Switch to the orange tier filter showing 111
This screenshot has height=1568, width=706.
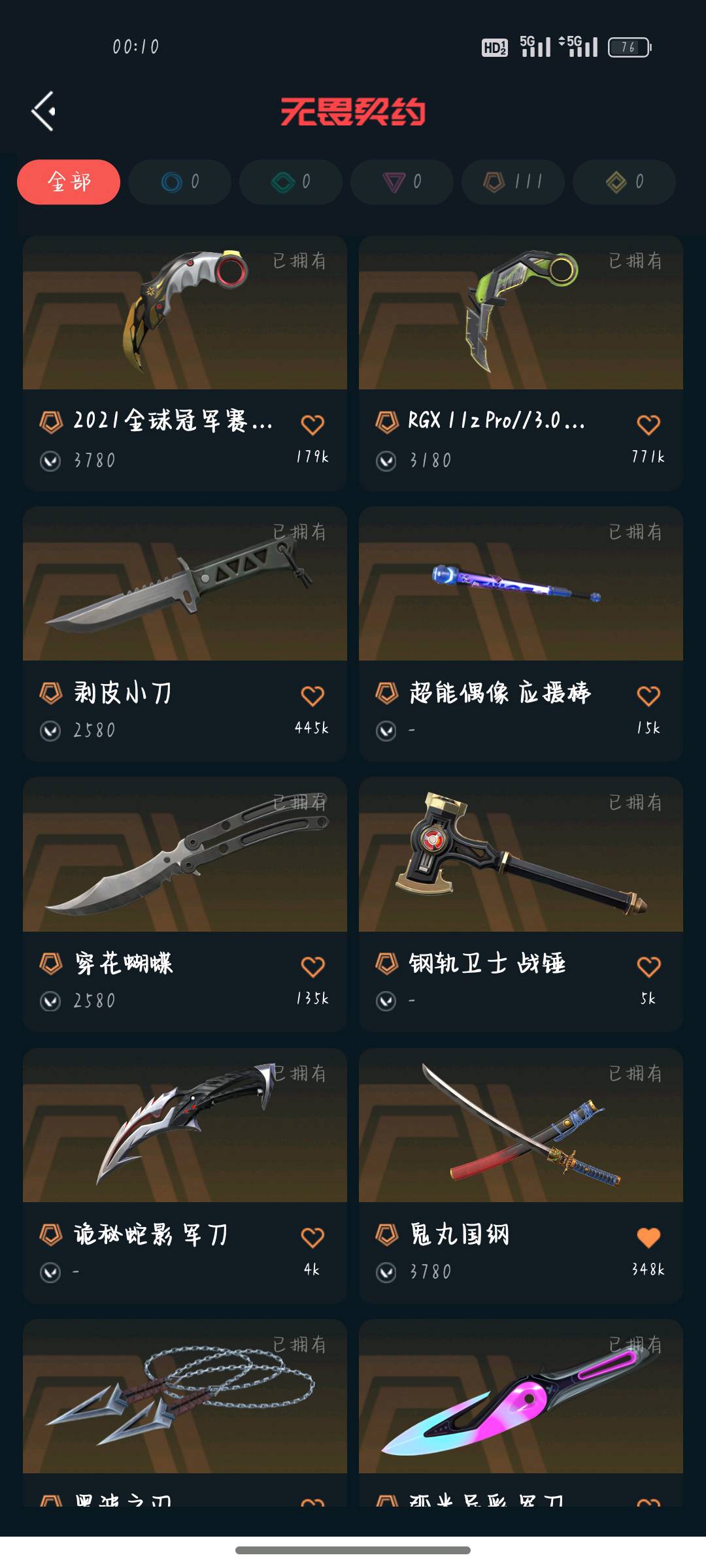tap(513, 182)
